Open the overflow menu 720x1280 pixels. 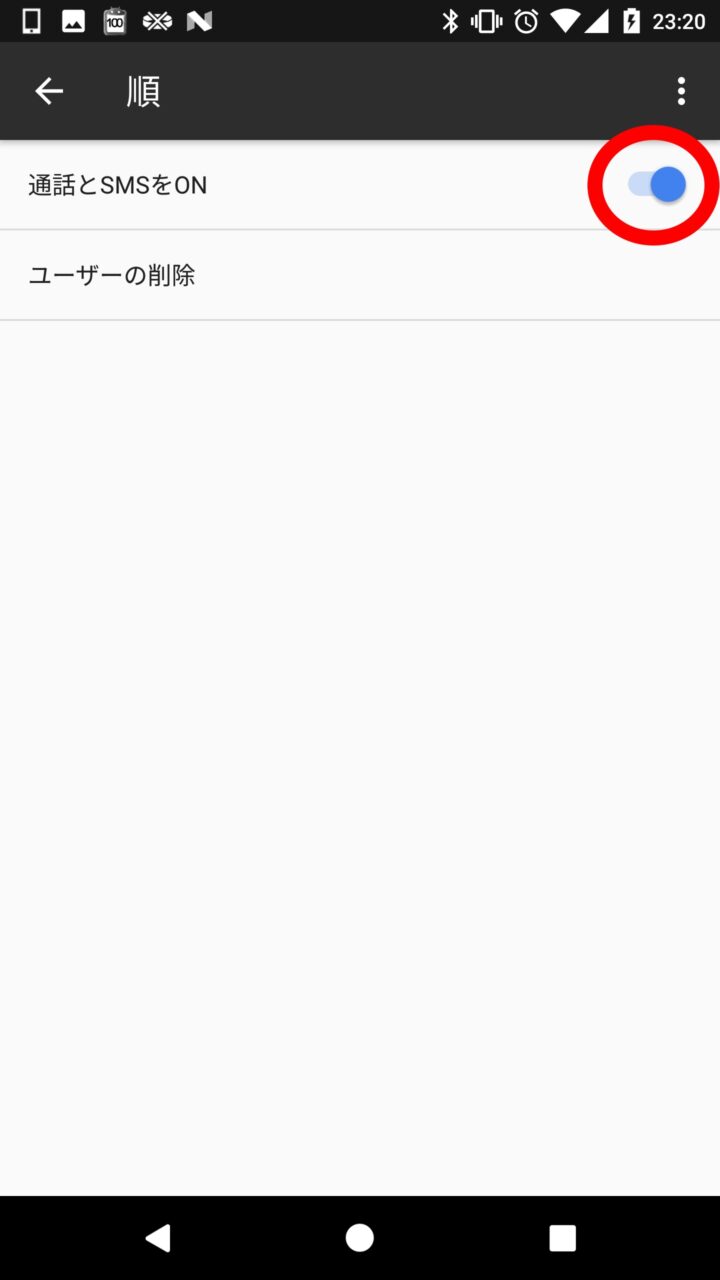tap(681, 91)
